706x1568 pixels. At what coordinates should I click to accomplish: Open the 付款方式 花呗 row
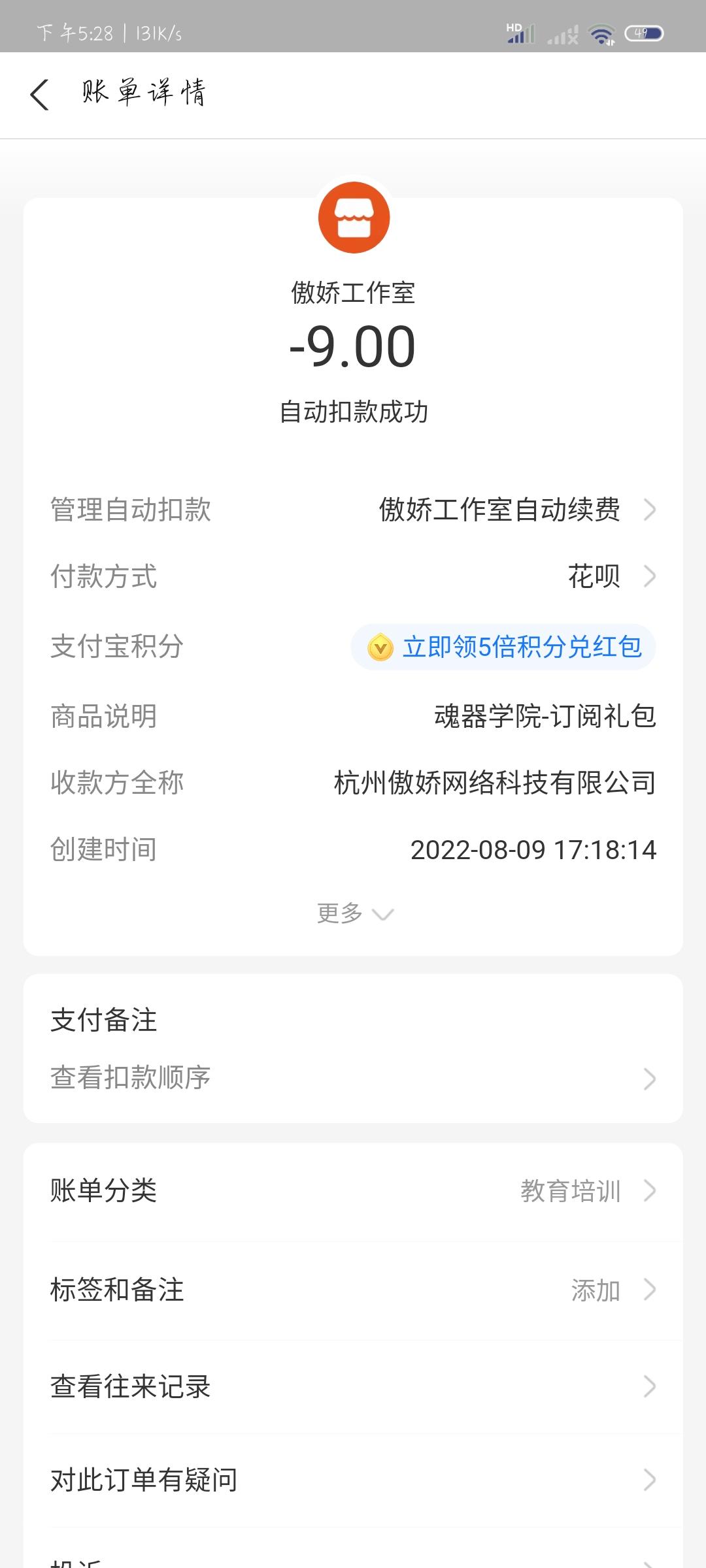(353, 576)
